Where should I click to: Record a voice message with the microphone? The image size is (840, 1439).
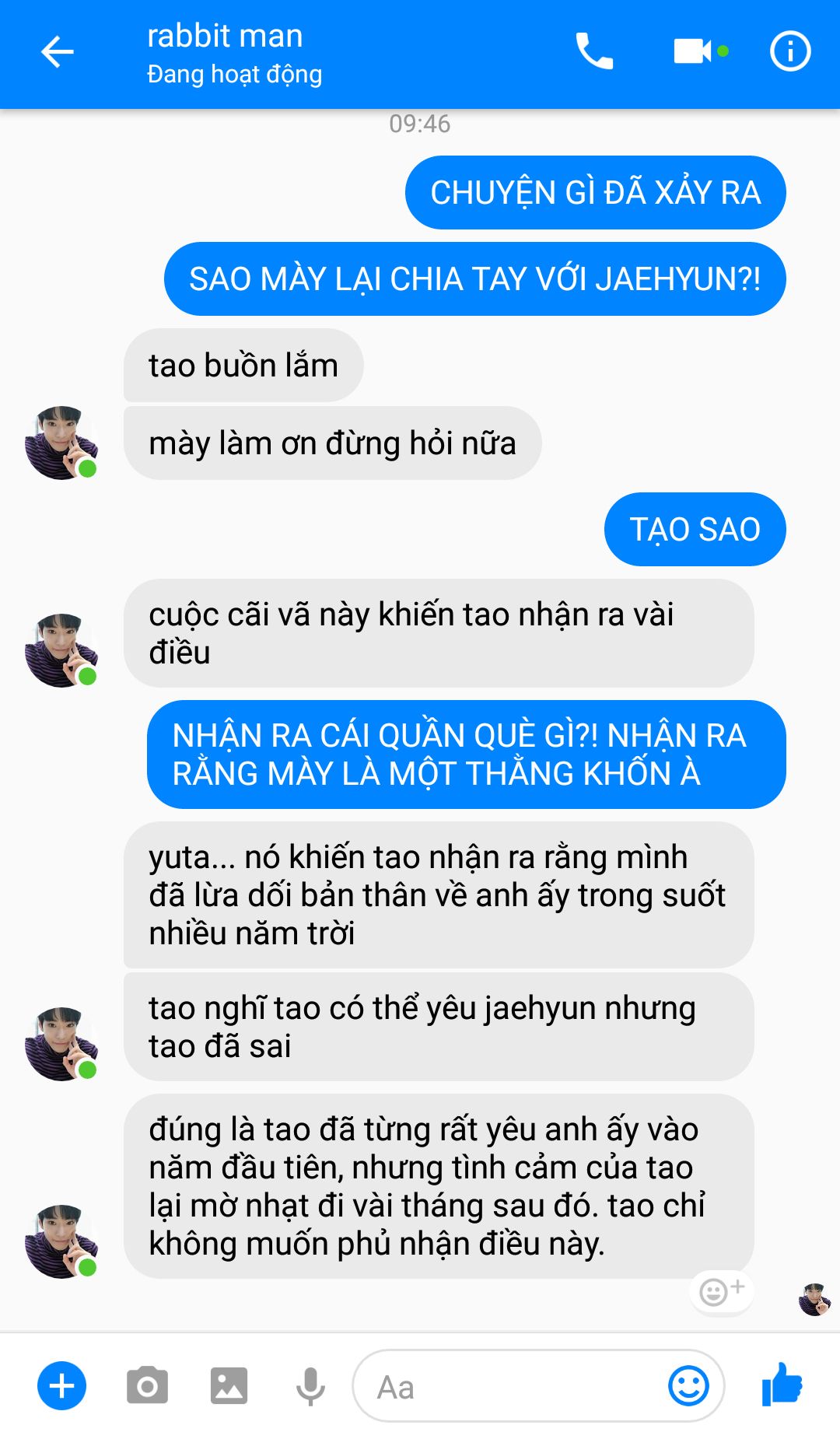310,1385
